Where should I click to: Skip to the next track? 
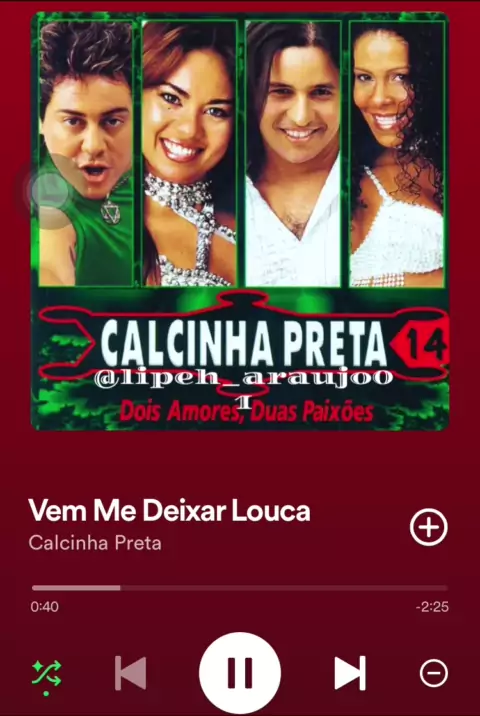pyautogui.click(x=350, y=673)
